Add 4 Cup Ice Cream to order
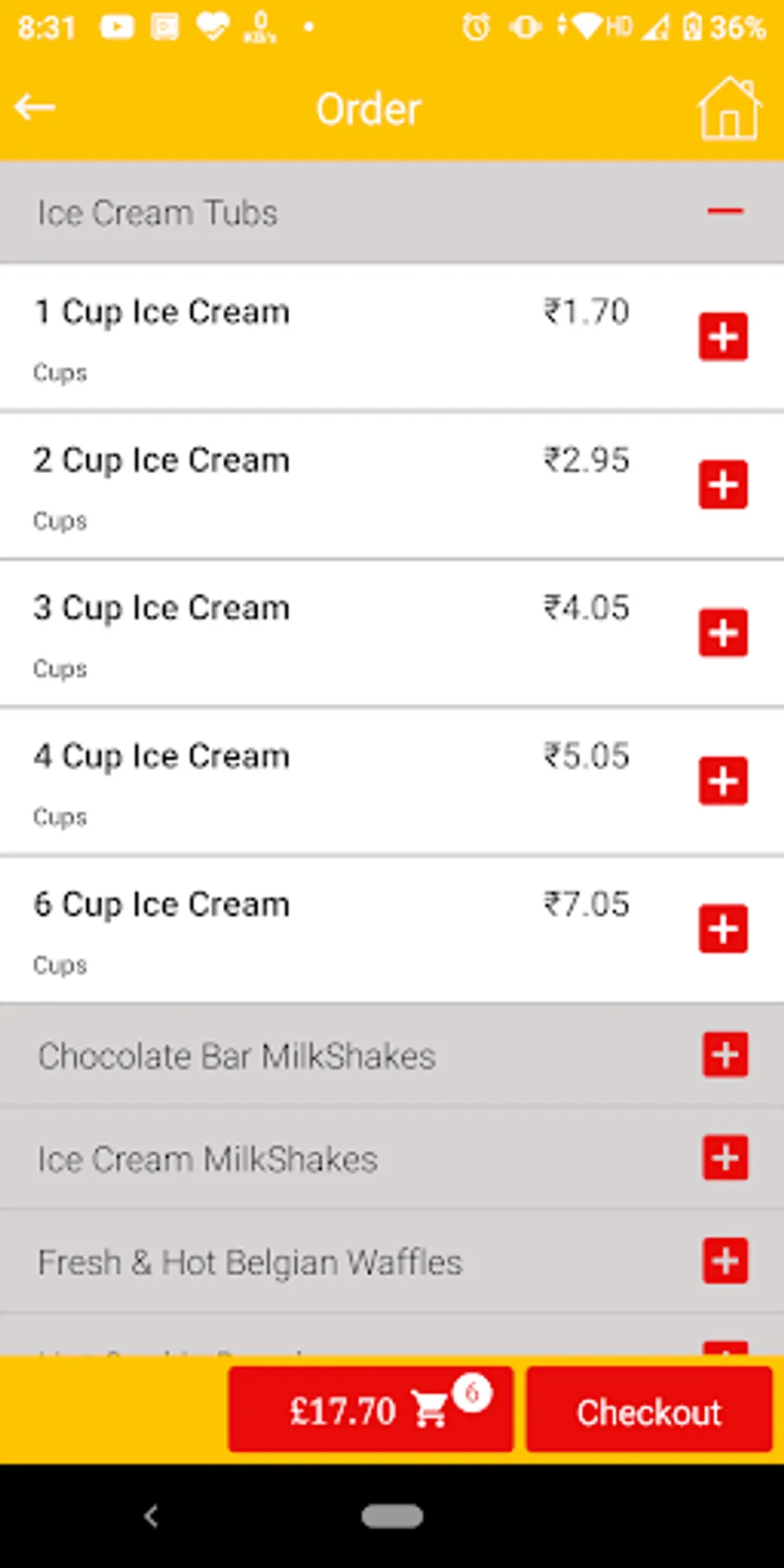Screen dimensions: 784x1568 (723, 781)
